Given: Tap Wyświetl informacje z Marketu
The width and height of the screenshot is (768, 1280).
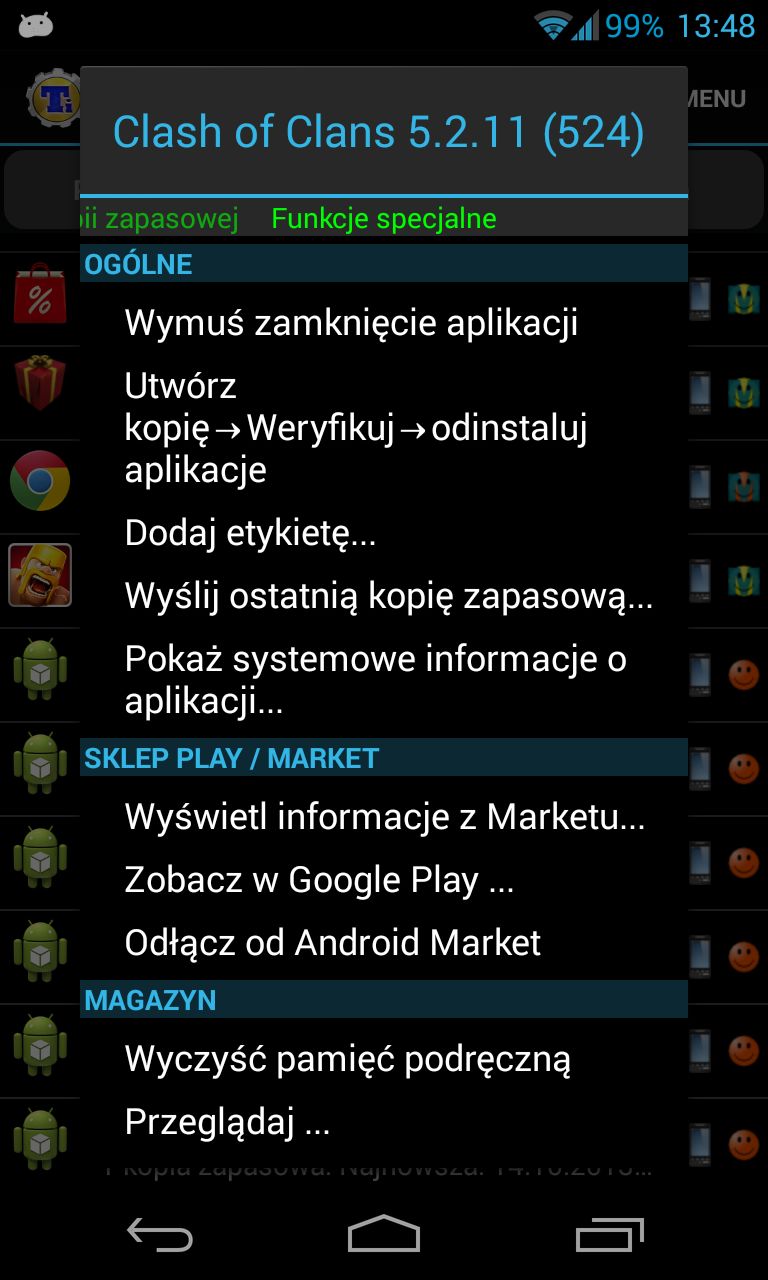Looking at the screenshot, I should (384, 817).
